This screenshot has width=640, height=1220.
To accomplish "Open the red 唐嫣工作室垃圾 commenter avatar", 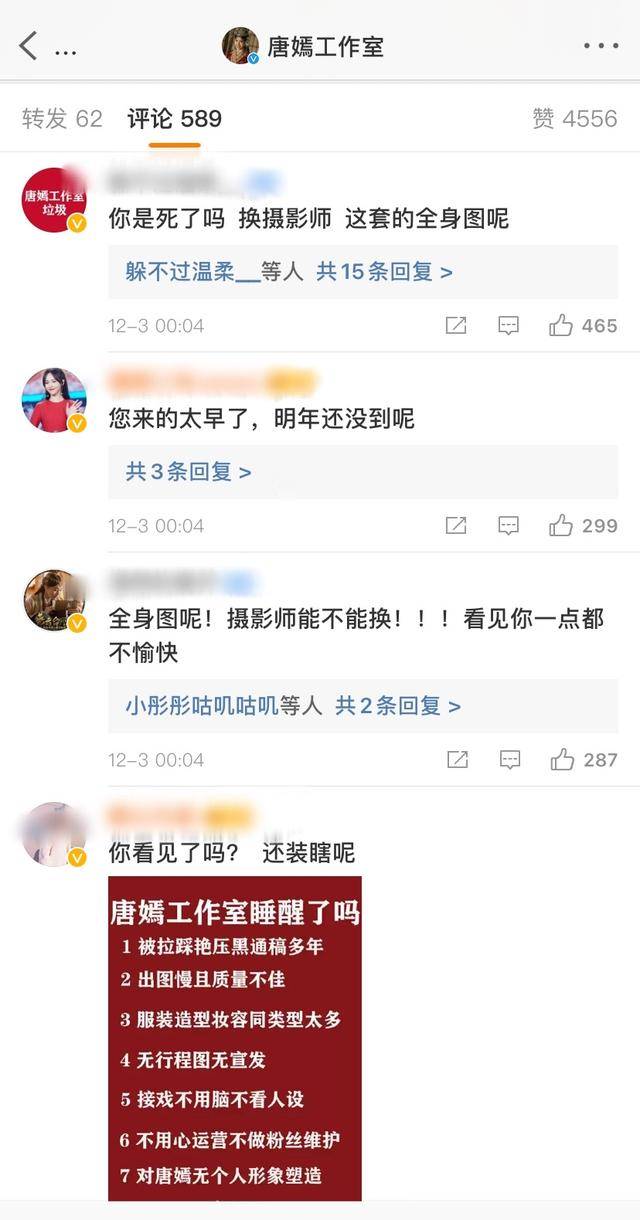I will click(54, 200).
